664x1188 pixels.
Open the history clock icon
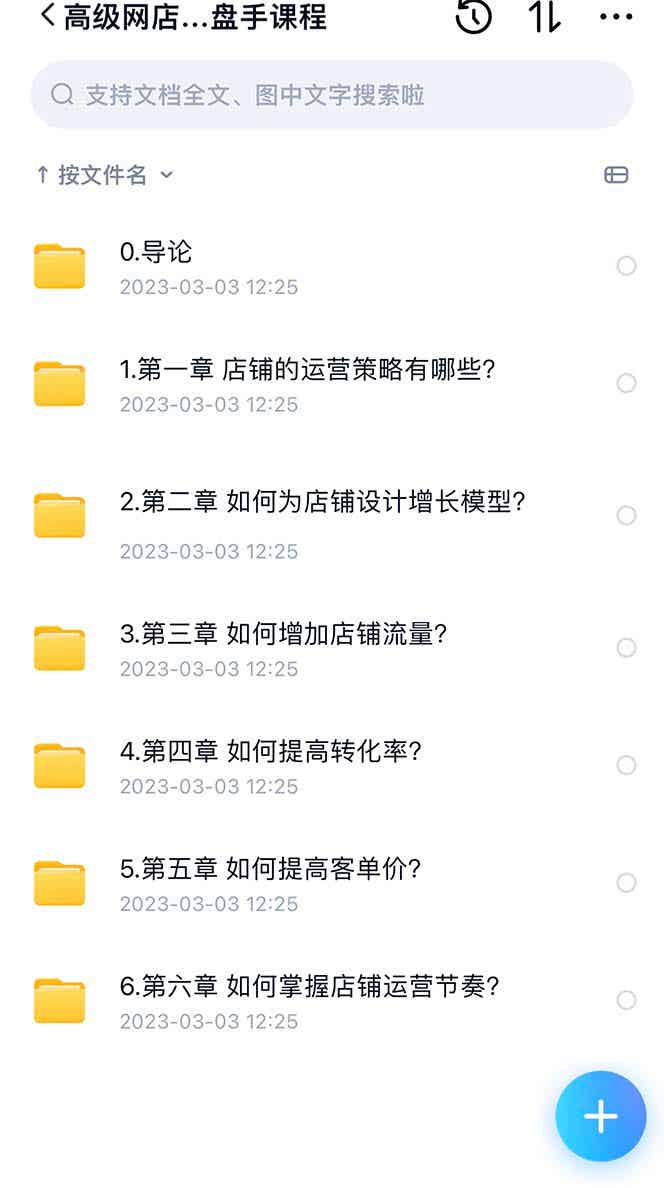tap(473, 16)
